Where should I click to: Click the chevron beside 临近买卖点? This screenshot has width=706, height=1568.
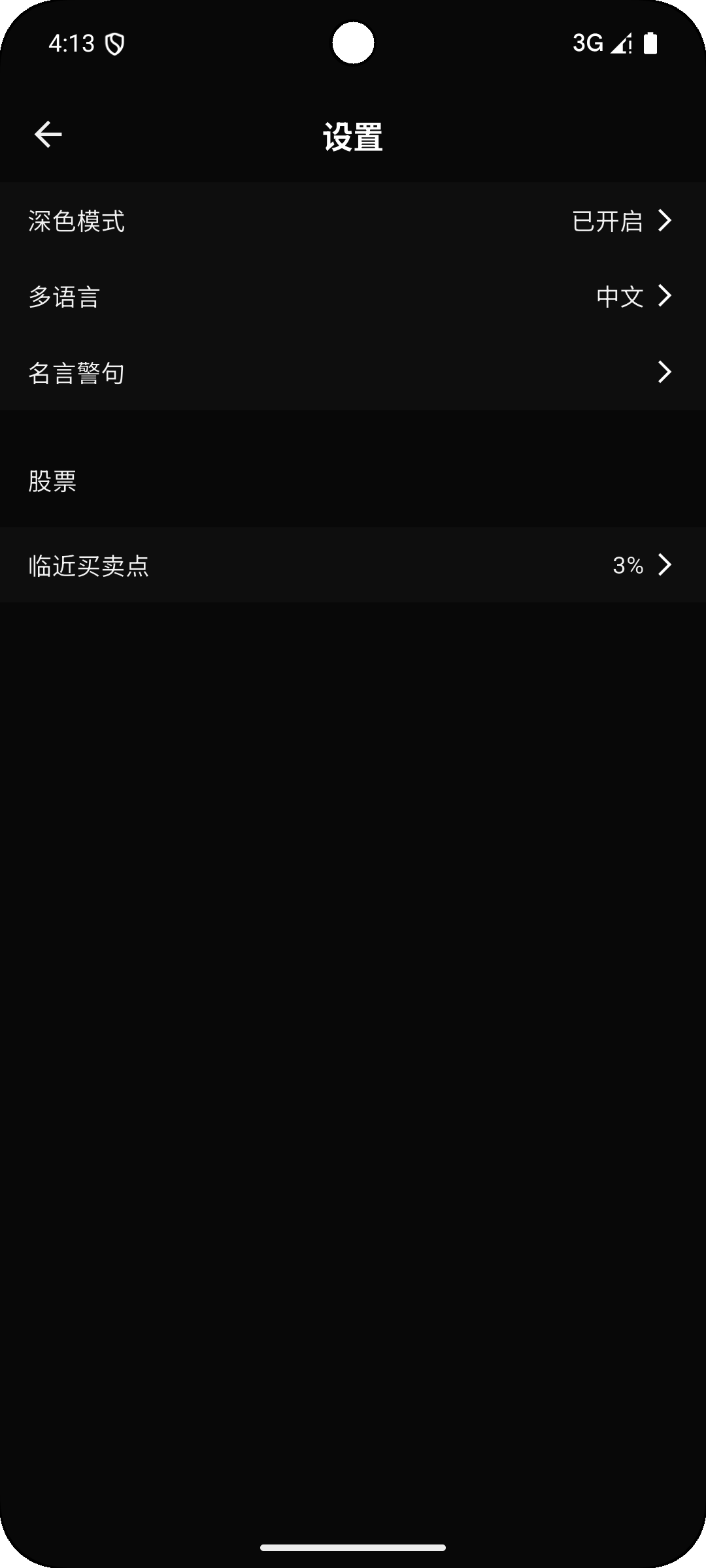click(664, 565)
